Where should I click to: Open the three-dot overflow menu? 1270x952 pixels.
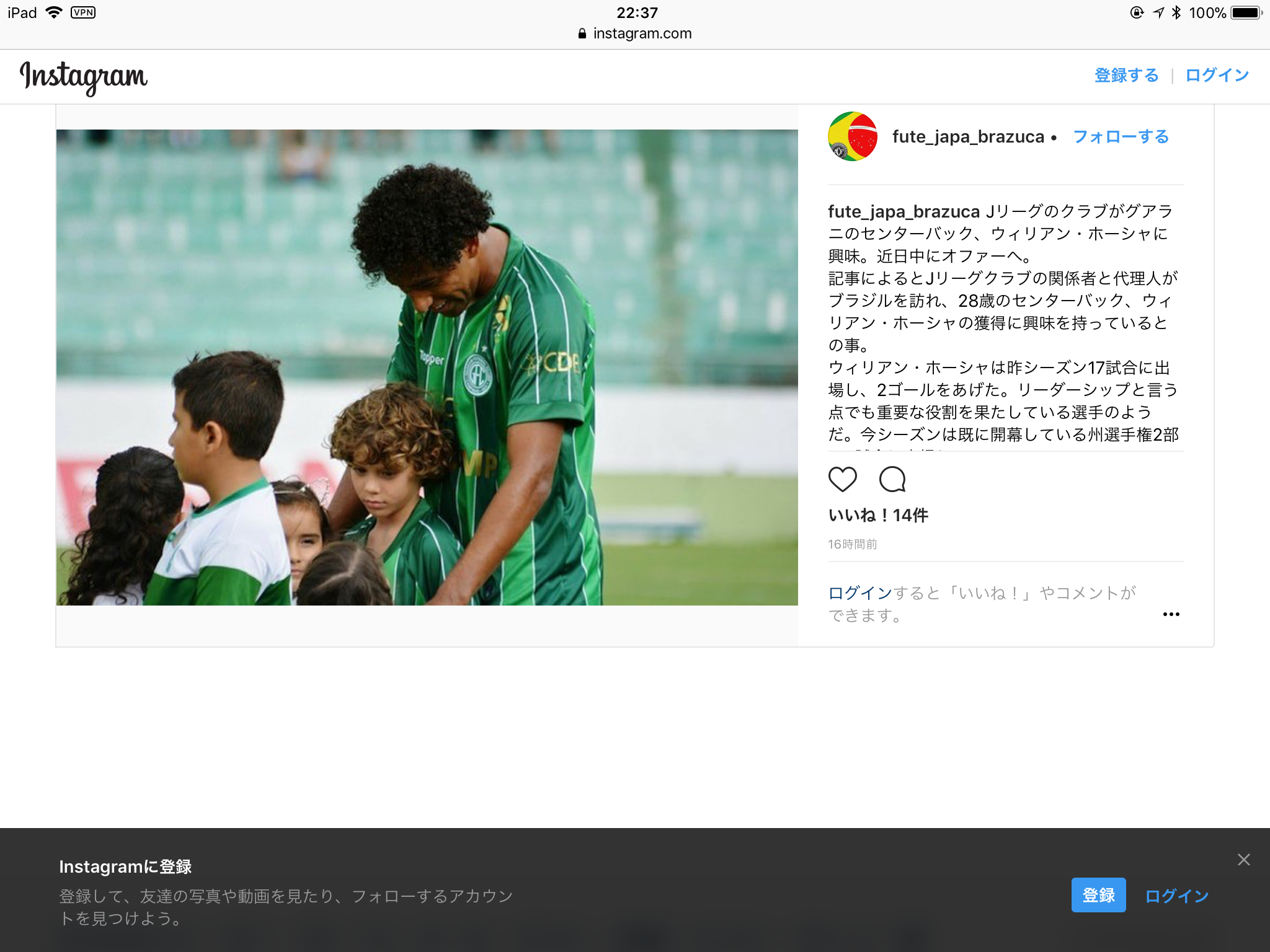(x=1171, y=614)
